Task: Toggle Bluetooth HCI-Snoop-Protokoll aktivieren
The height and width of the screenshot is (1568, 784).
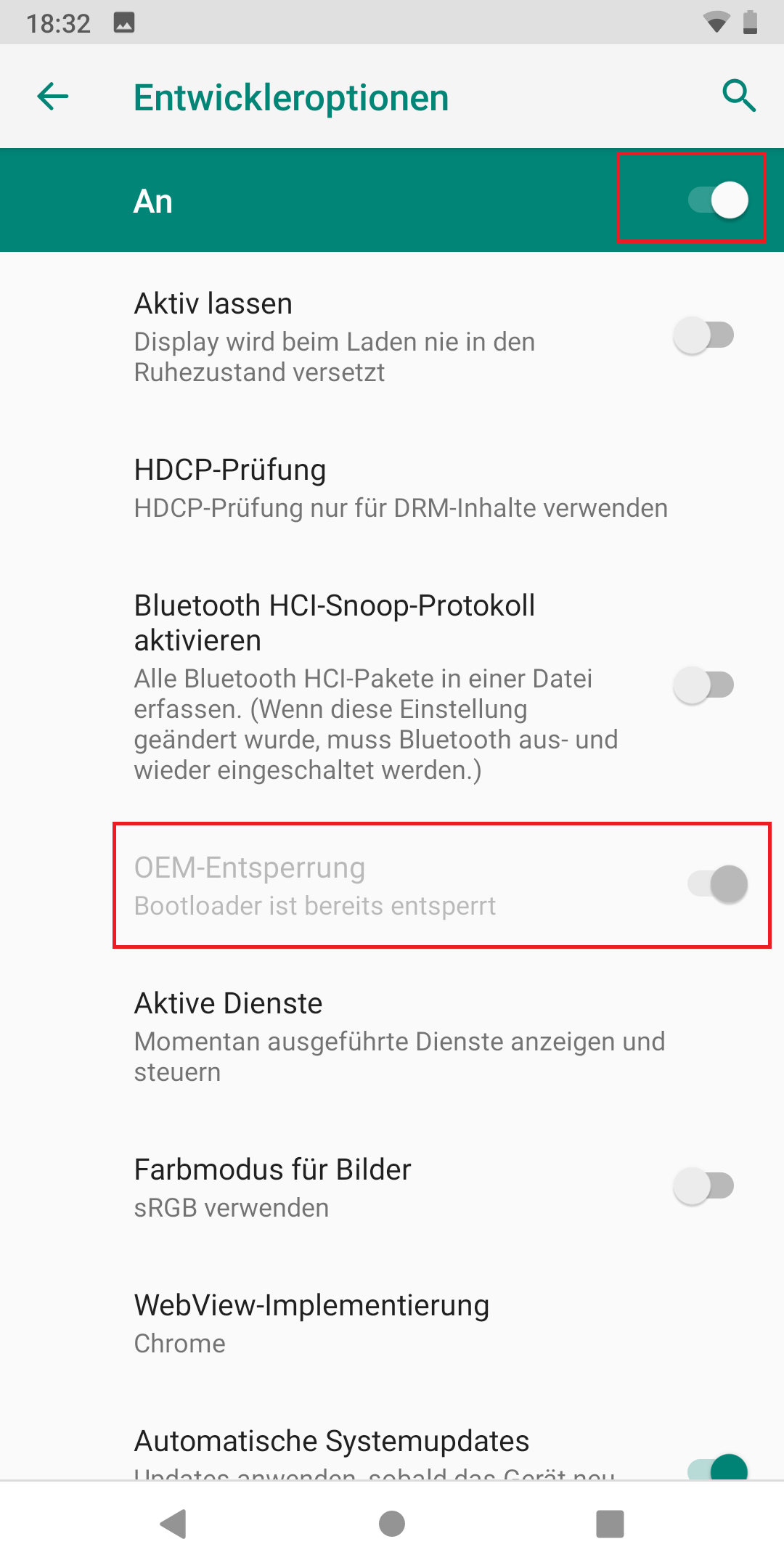Action: 703,685
